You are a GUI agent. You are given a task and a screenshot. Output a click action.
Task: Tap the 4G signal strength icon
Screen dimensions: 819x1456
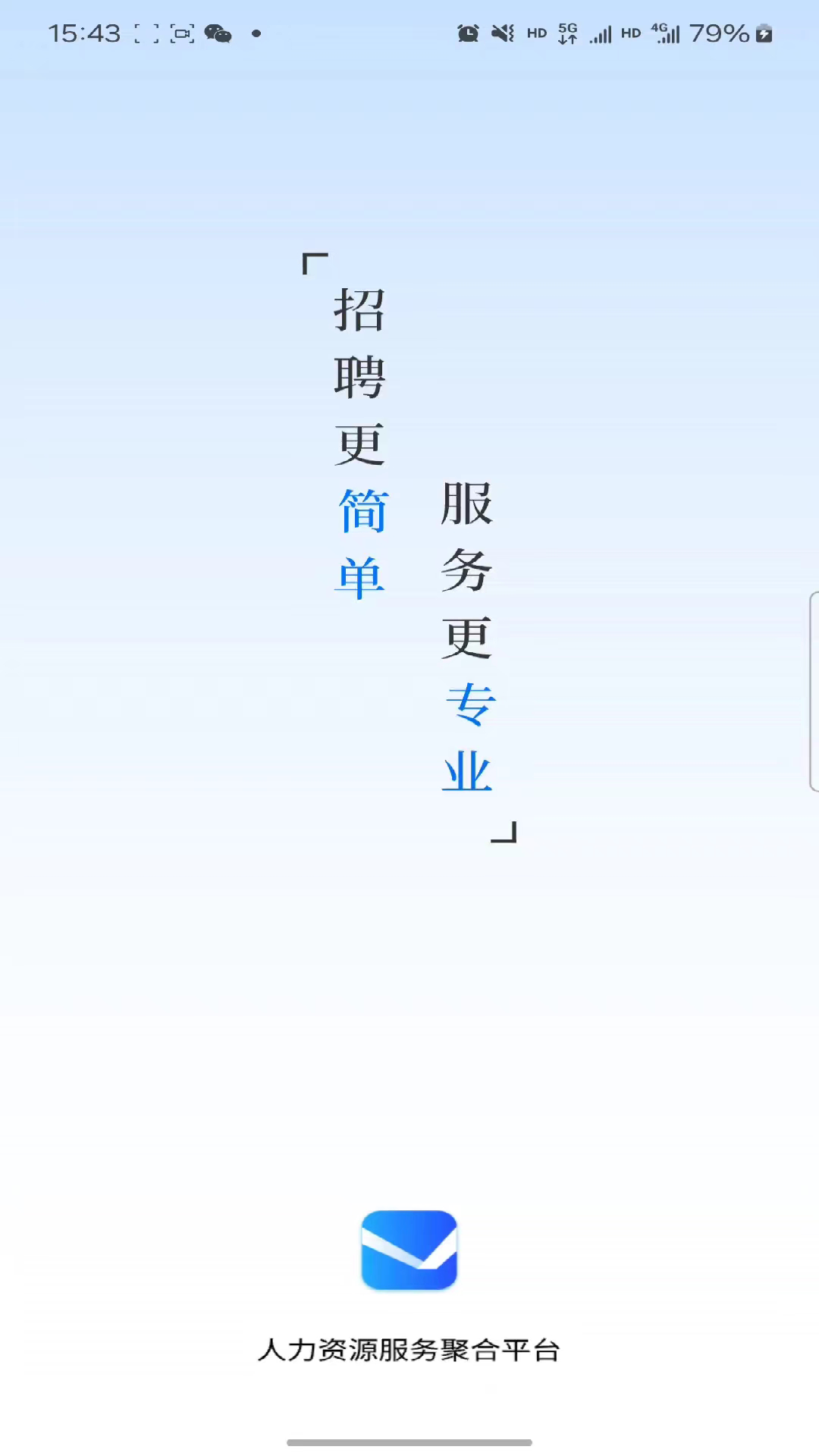point(667,33)
